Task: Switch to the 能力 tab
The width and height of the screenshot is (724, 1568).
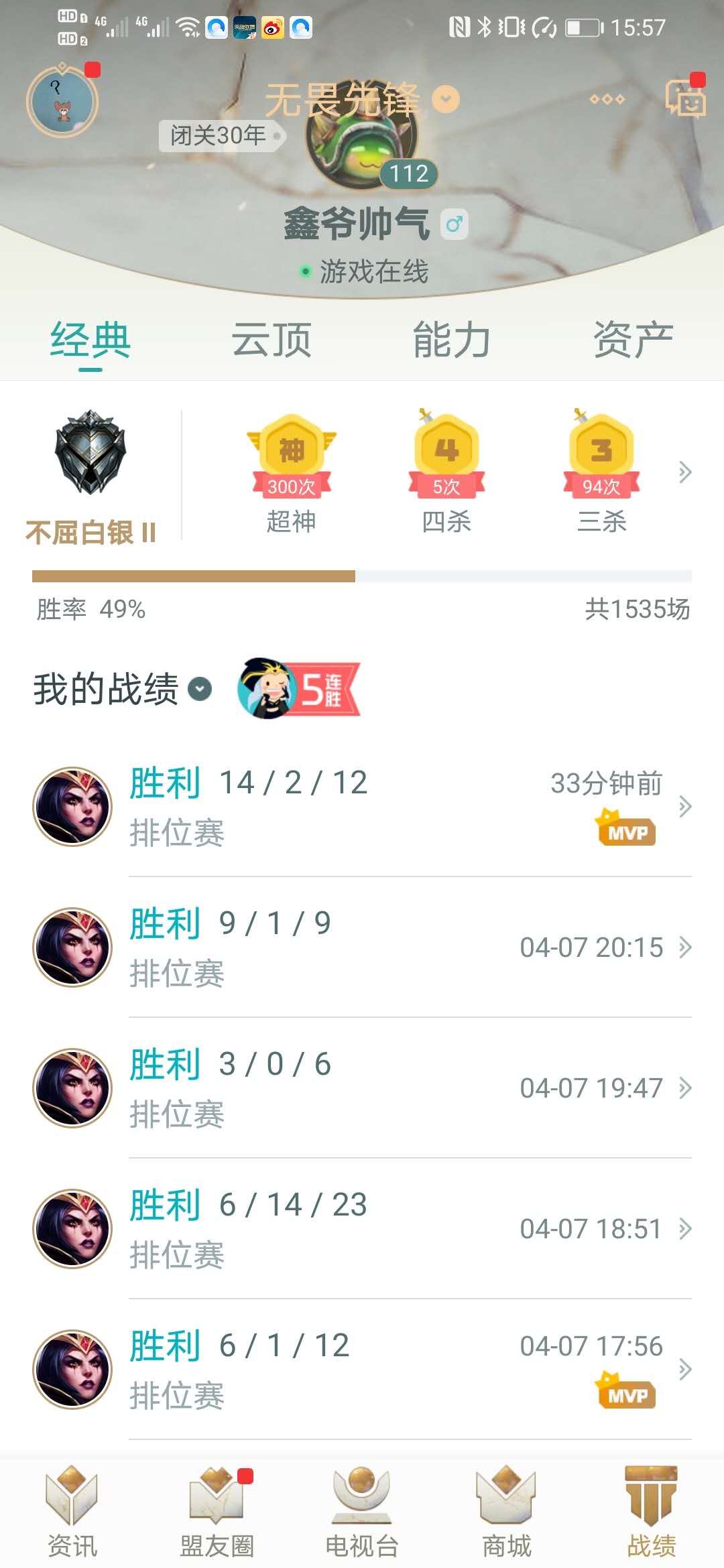Action: [452, 340]
